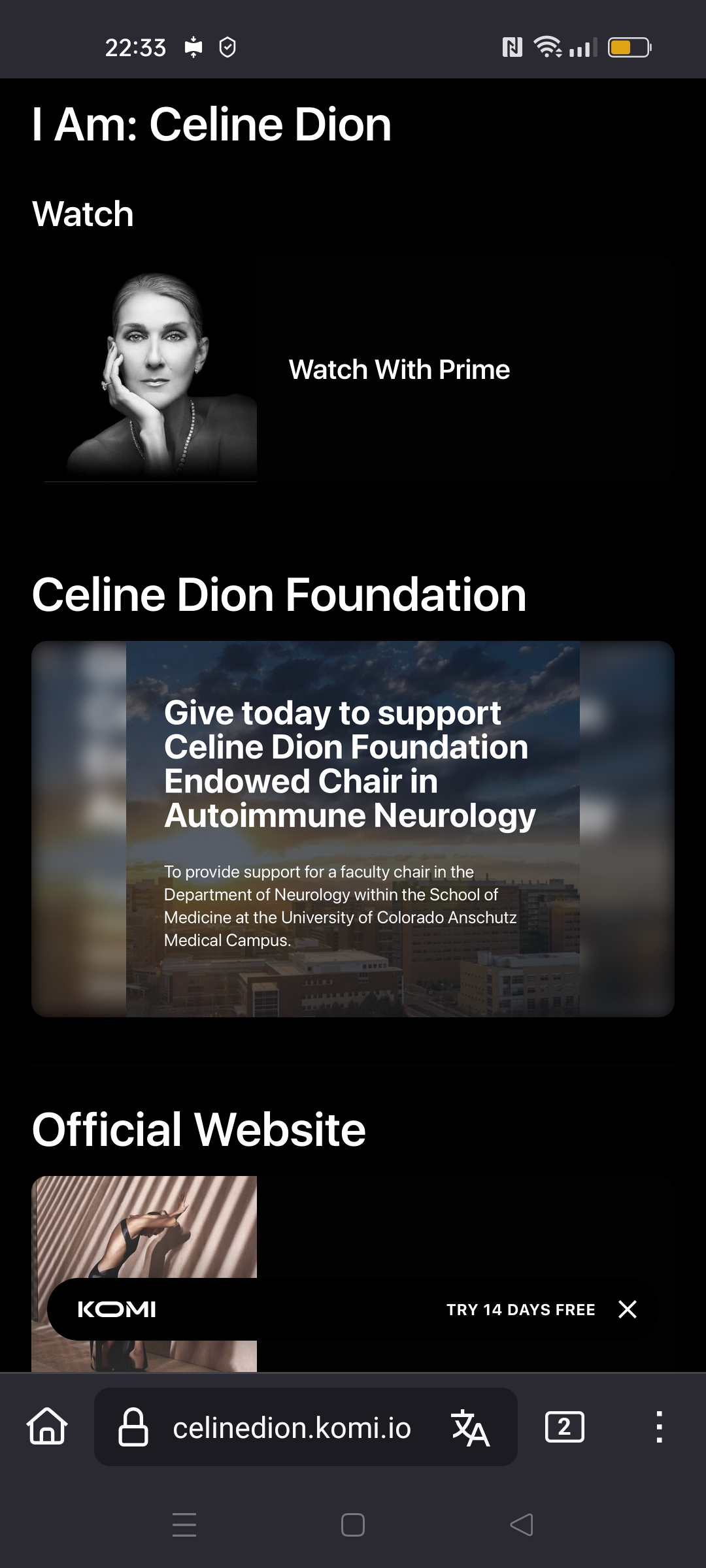Screen dimensions: 706x1568
Task: Translate this page
Action: click(x=471, y=1428)
